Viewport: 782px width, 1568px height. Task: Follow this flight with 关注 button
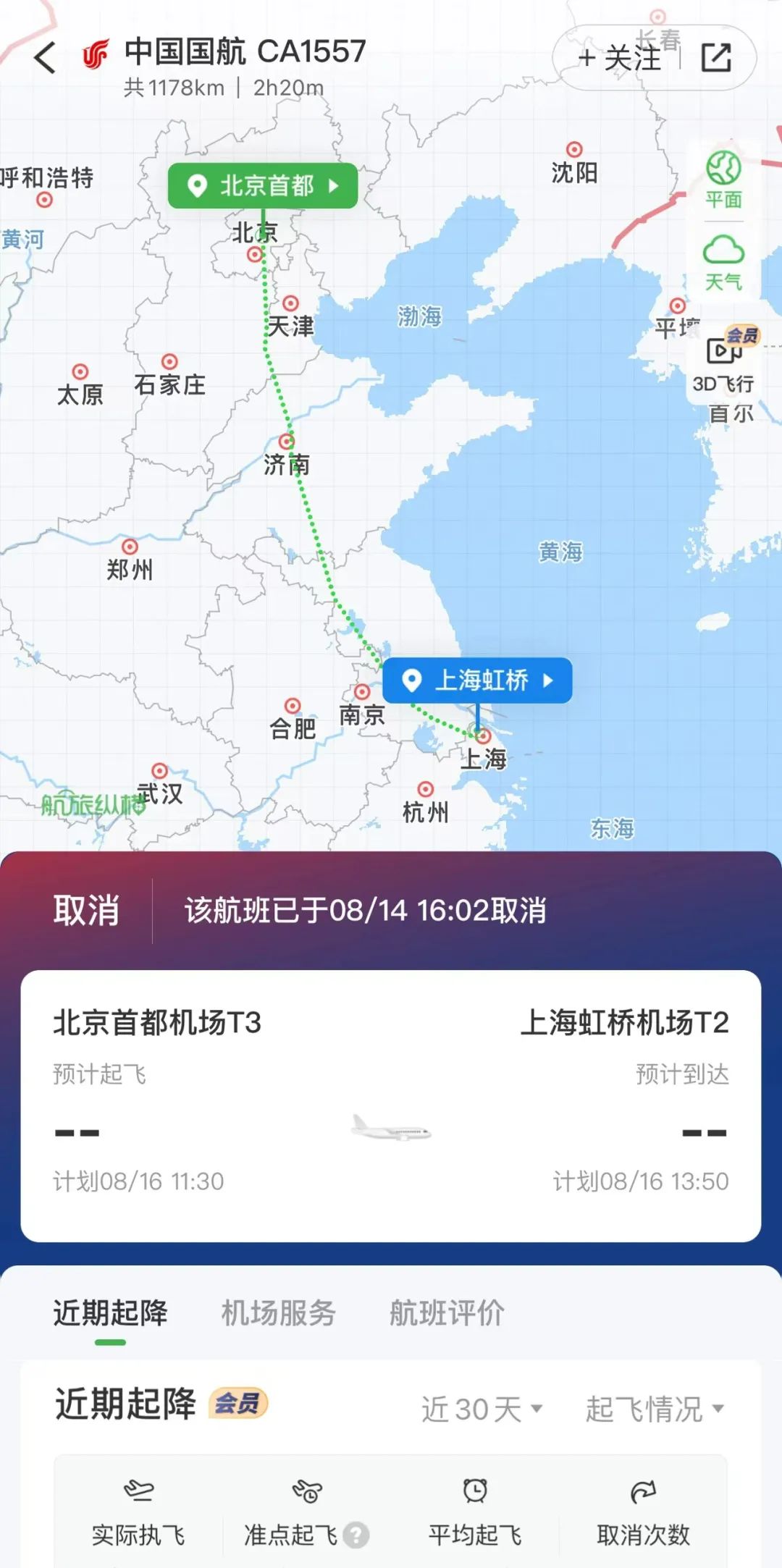pyautogui.click(x=620, y=58)
